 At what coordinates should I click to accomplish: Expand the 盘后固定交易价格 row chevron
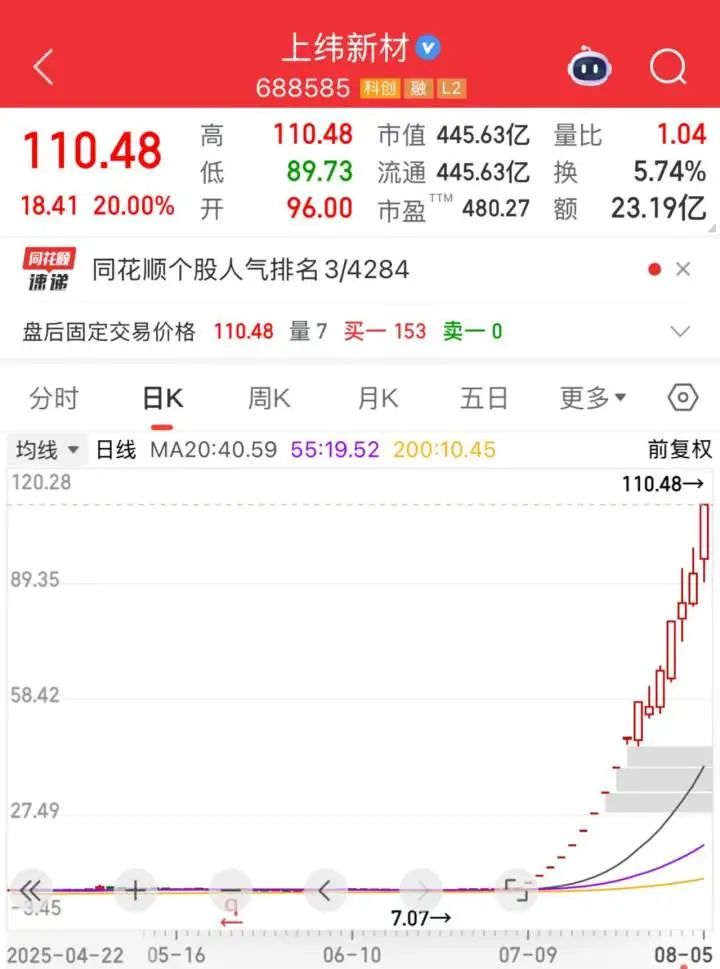(x=681, y=330)
